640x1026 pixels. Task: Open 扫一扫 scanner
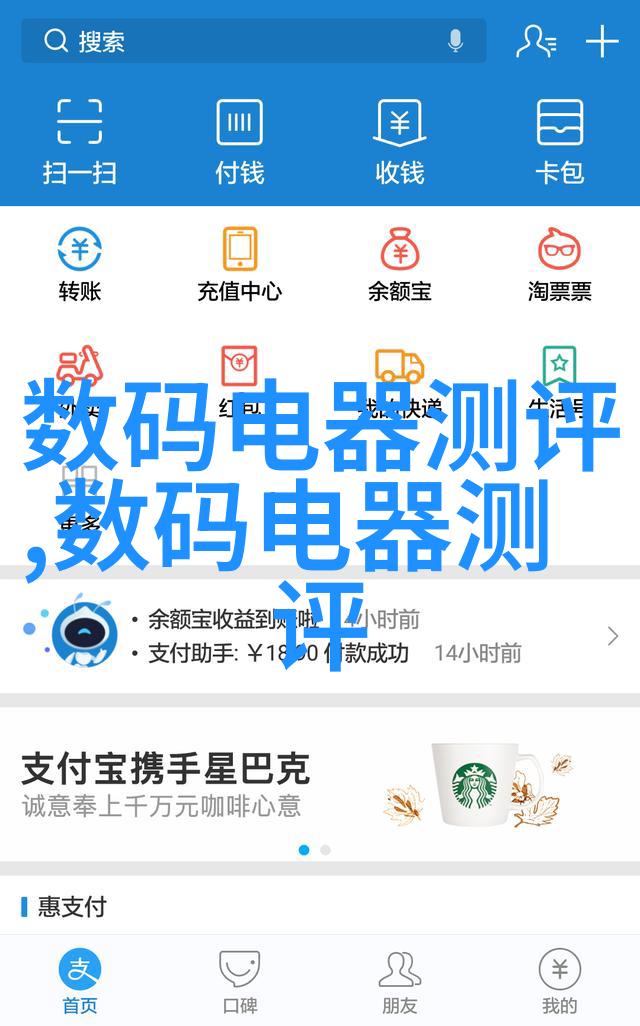click(x=79, y=140)
